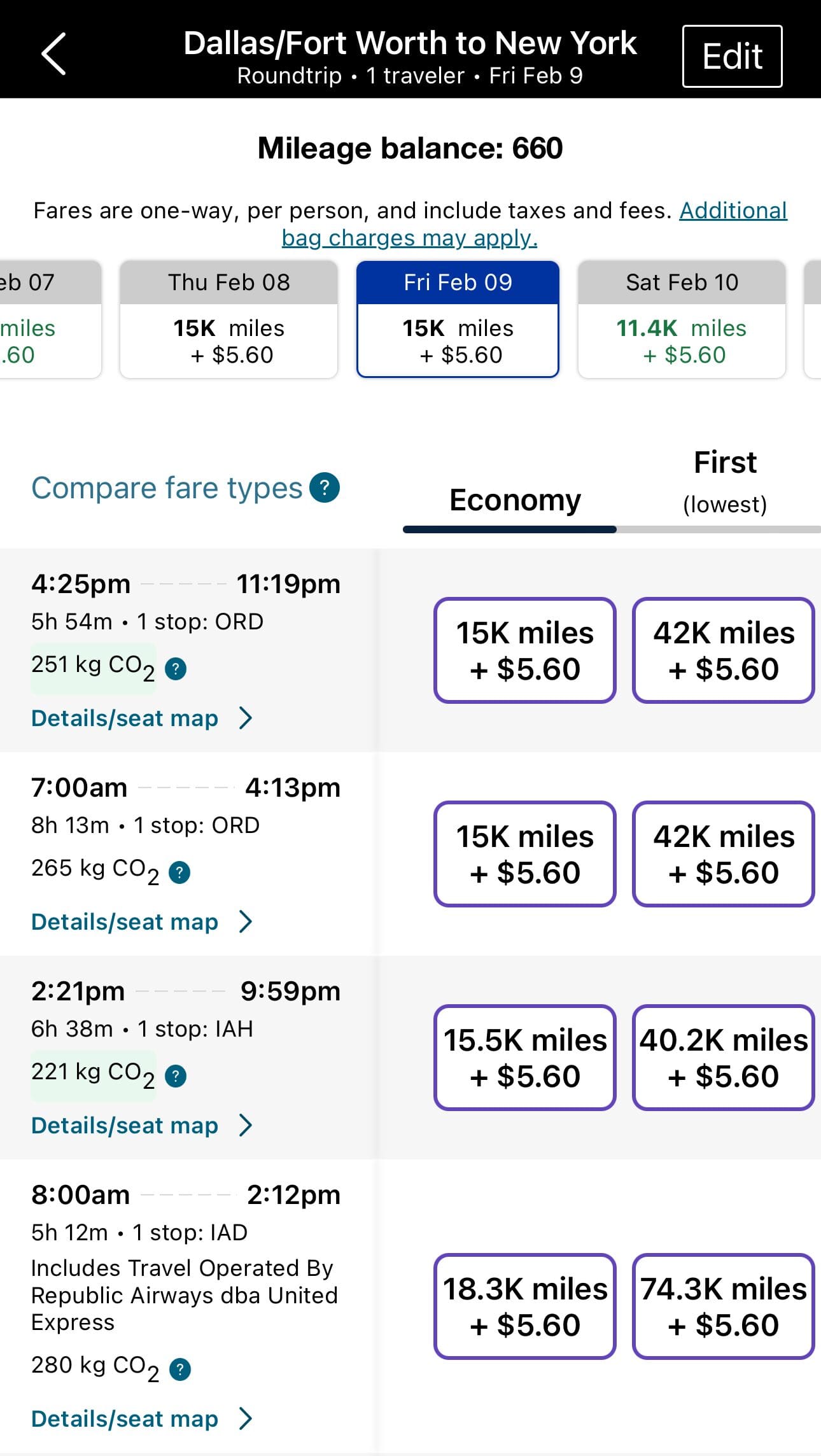This screenshot has width=821, height=1456.
Task: Click the fare class scroll indicator under Economy
Action: click(x=509, y=529)
